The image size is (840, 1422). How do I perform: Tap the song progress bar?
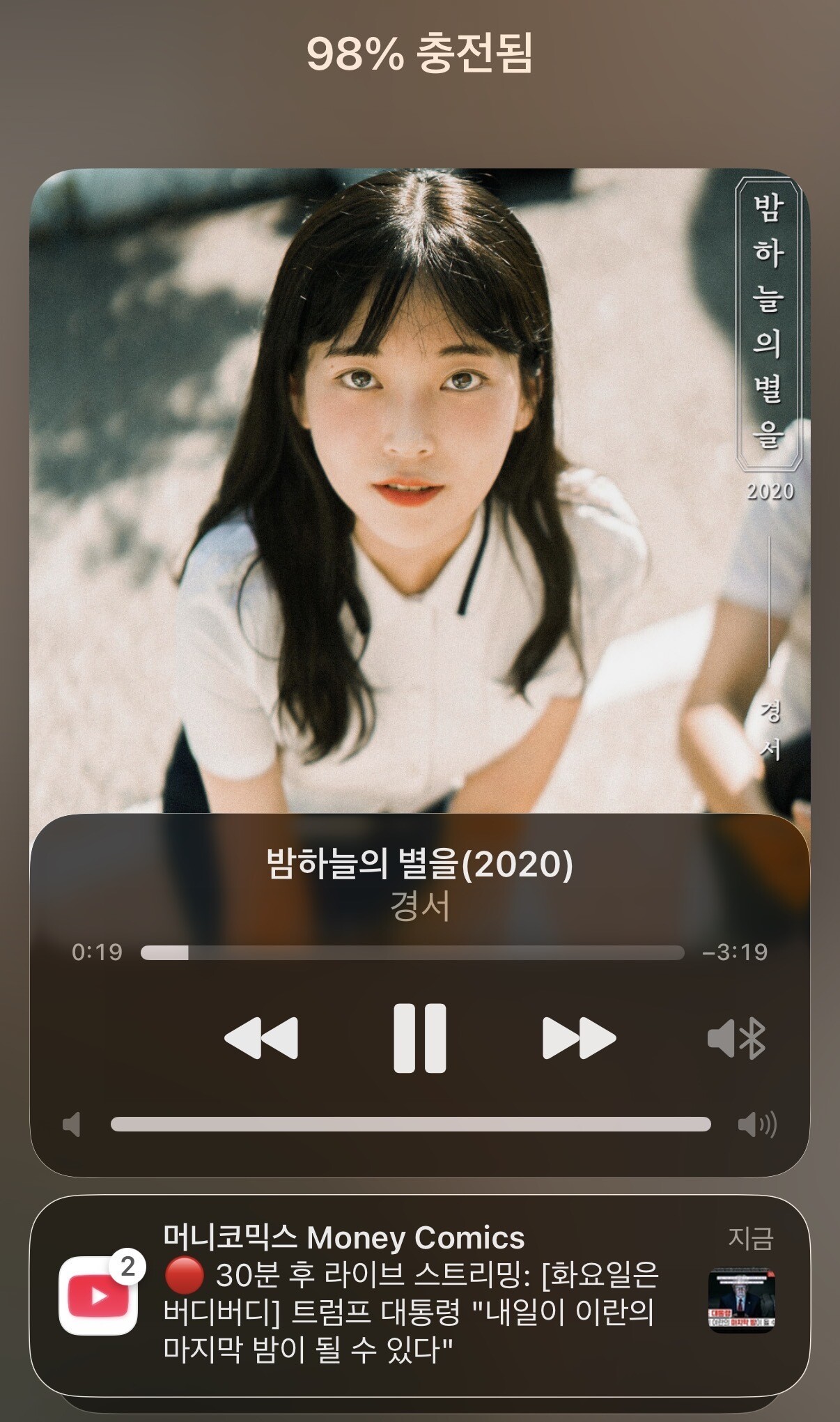coord(412,952)
